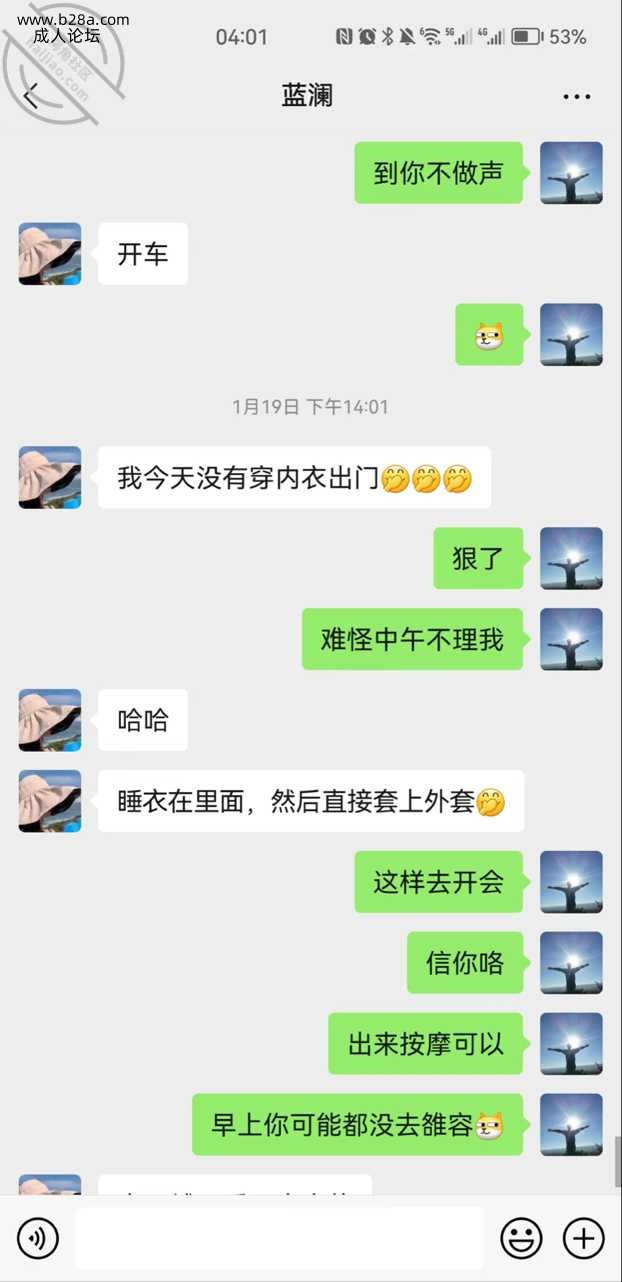Open the plus attachments menu
Screen dimensions: 622x1282
coord(583,1238)
